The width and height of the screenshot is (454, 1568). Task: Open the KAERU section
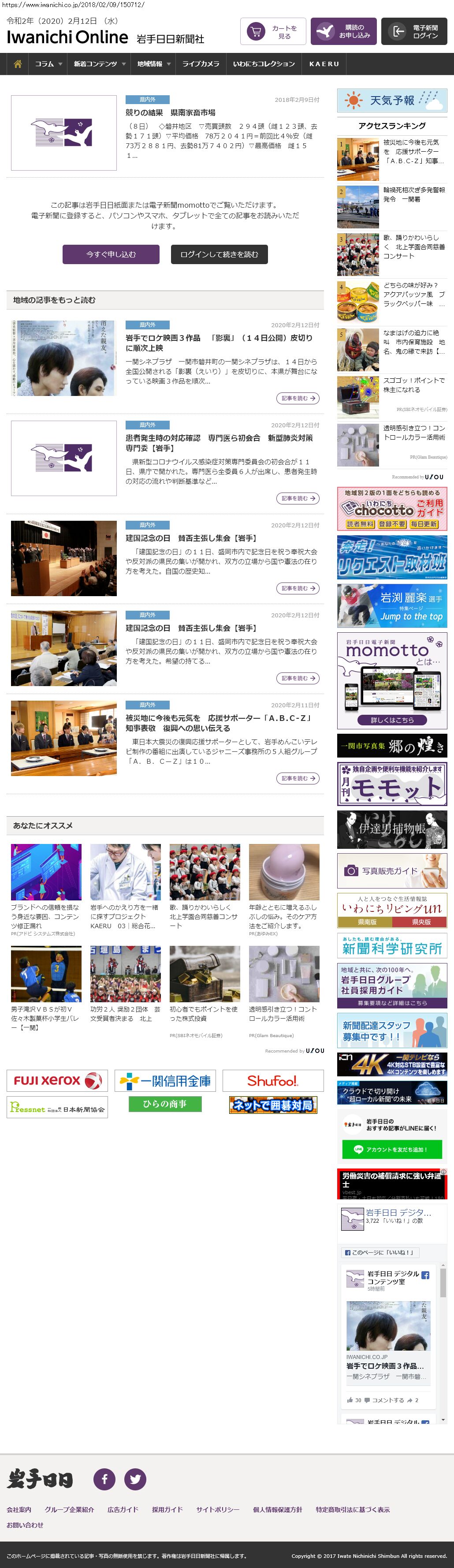point(324,64)
